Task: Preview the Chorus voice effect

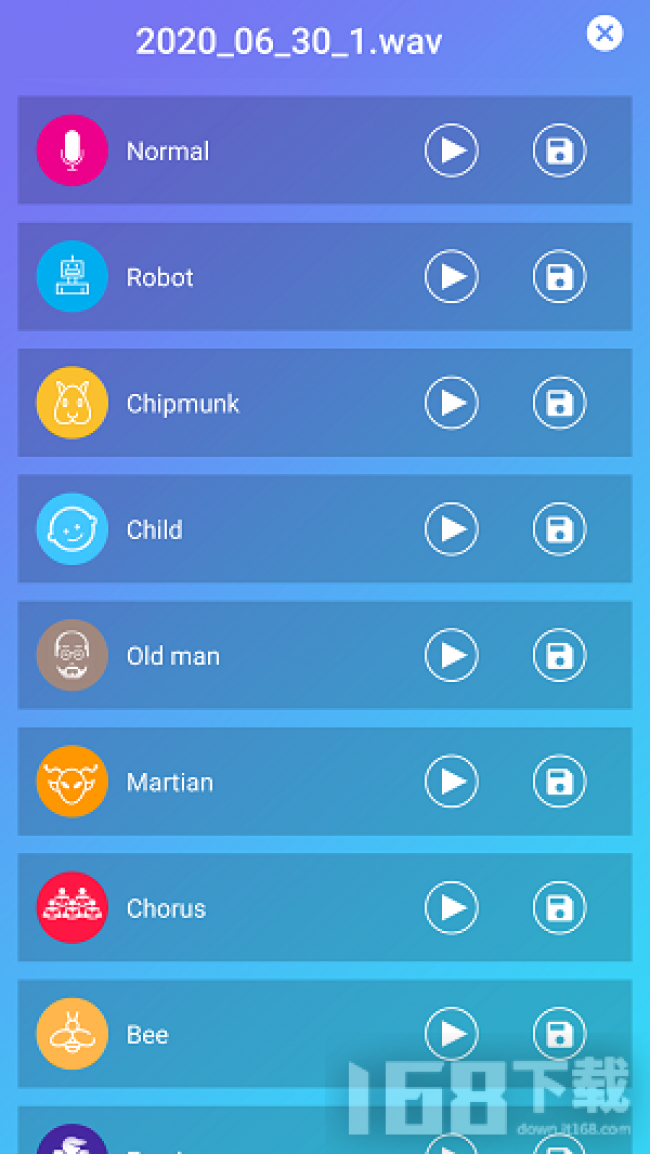Action: click(x=451, y=907)
